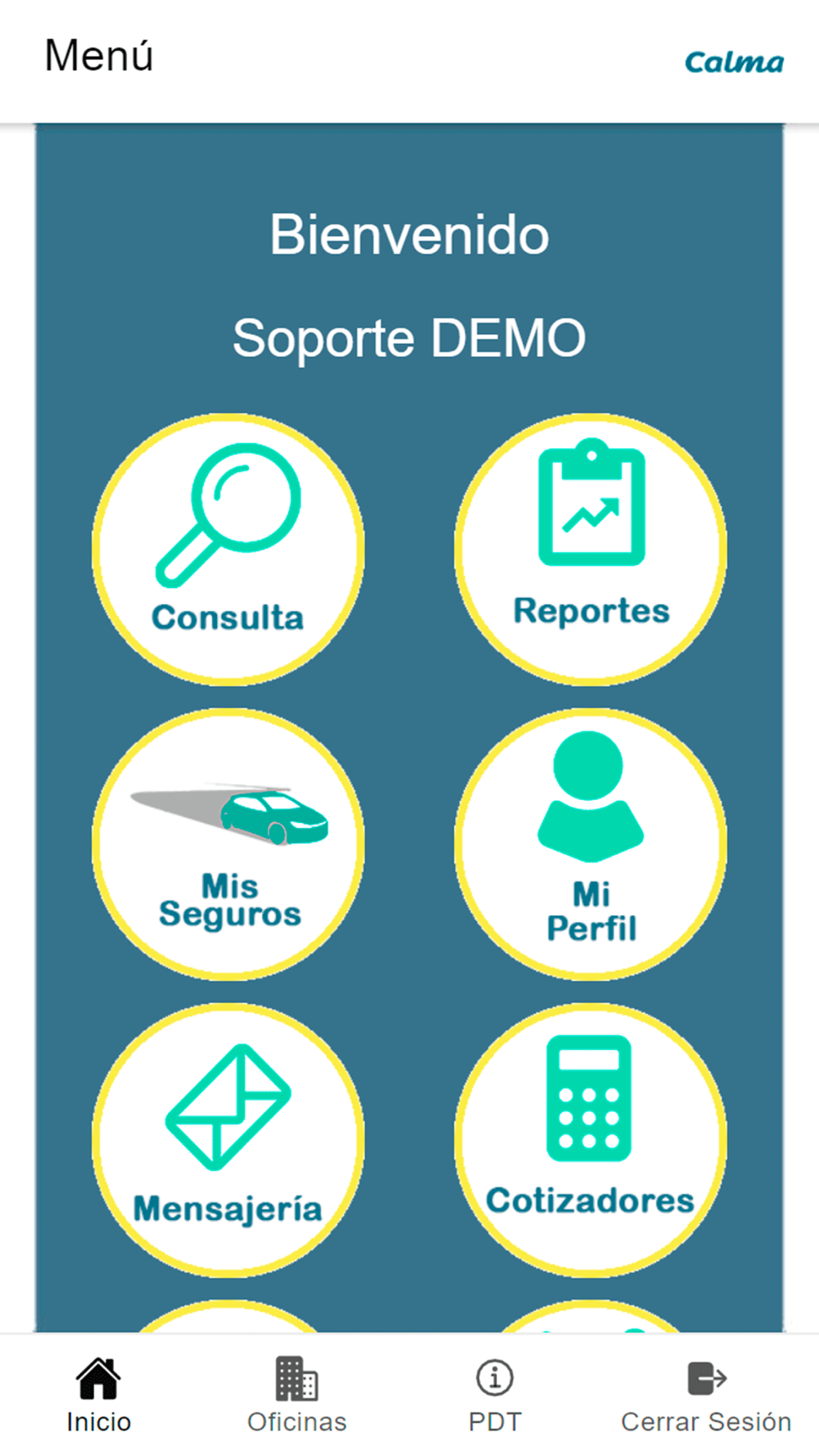Screen dimensions: 819x1456
Task: Switch to the Inicio tab
Action: coord(98,1395)
